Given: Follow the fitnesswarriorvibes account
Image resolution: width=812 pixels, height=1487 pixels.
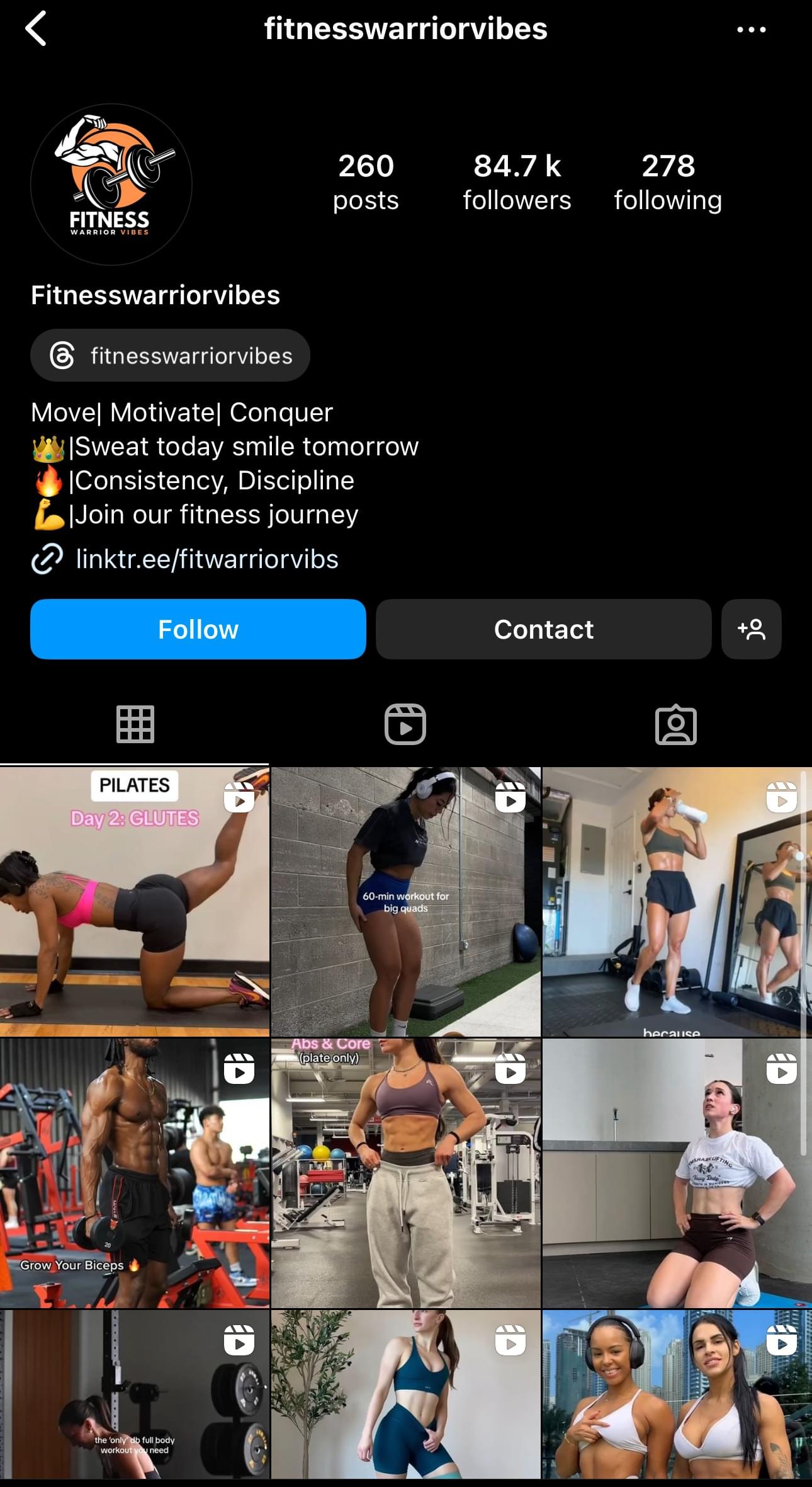Looking at the screenshot, I should [x=198, y=629].
